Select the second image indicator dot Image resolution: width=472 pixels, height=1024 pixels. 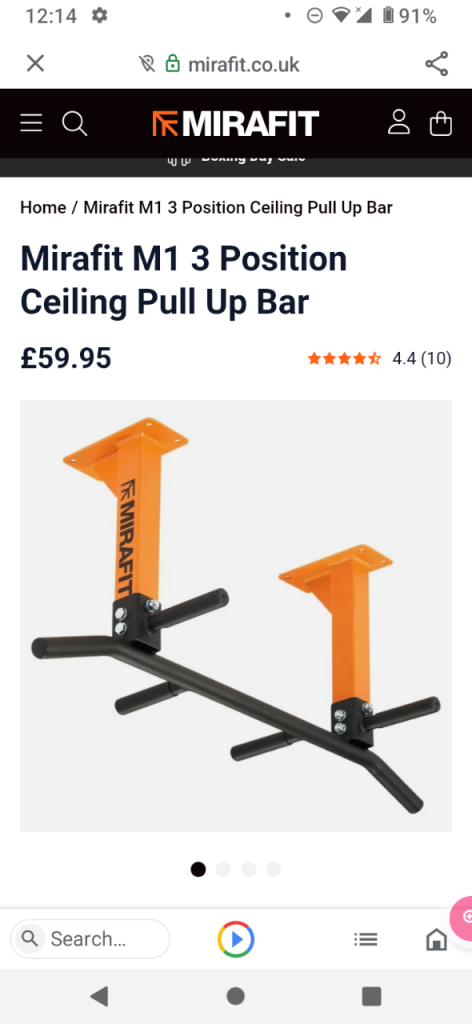tap(223, 869)
